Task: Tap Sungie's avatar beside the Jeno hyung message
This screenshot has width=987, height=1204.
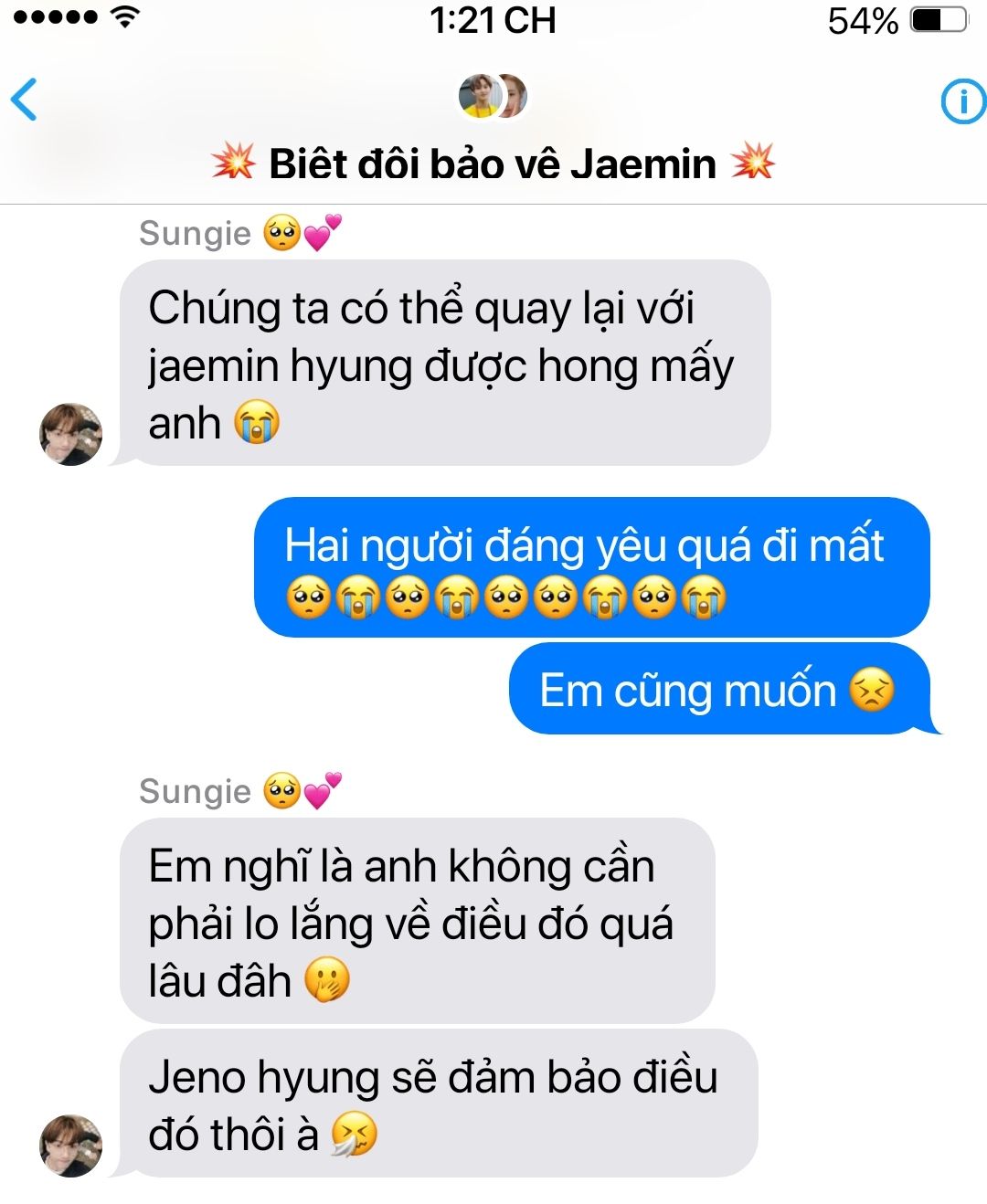Action: (70, 1145)
